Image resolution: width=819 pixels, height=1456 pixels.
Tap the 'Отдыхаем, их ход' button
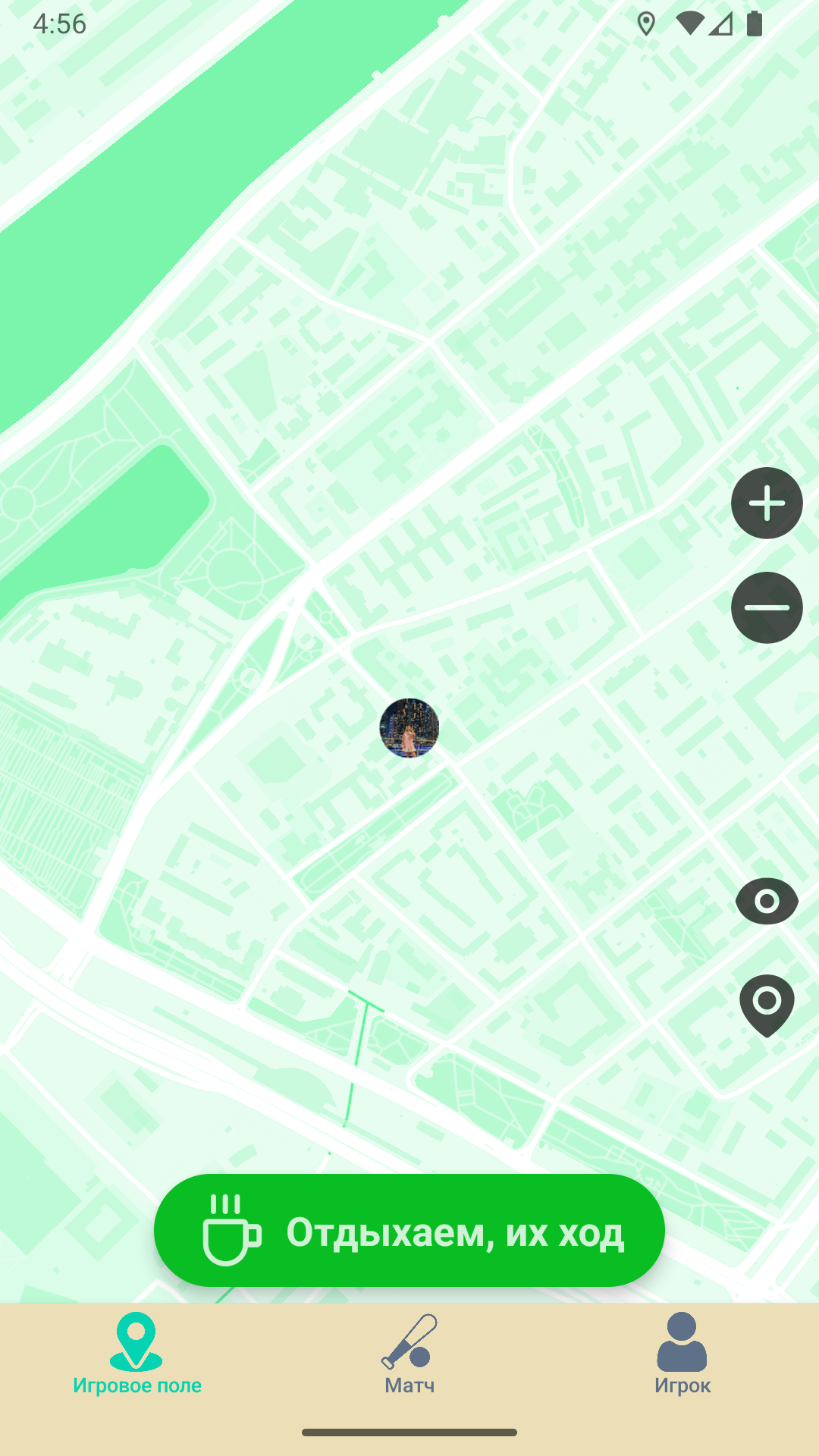pos(409,1230)
